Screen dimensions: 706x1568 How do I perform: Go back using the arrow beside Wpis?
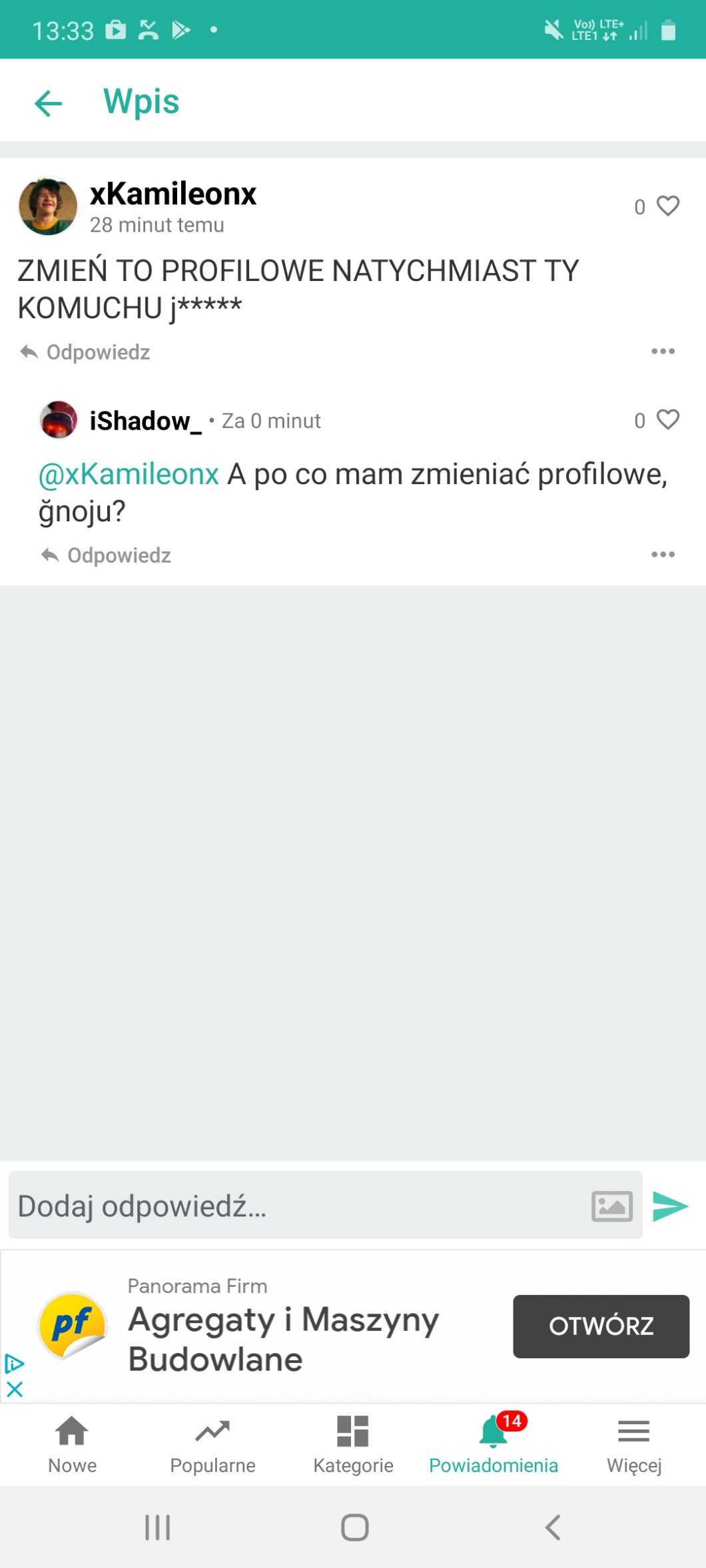tap(48, 103)
